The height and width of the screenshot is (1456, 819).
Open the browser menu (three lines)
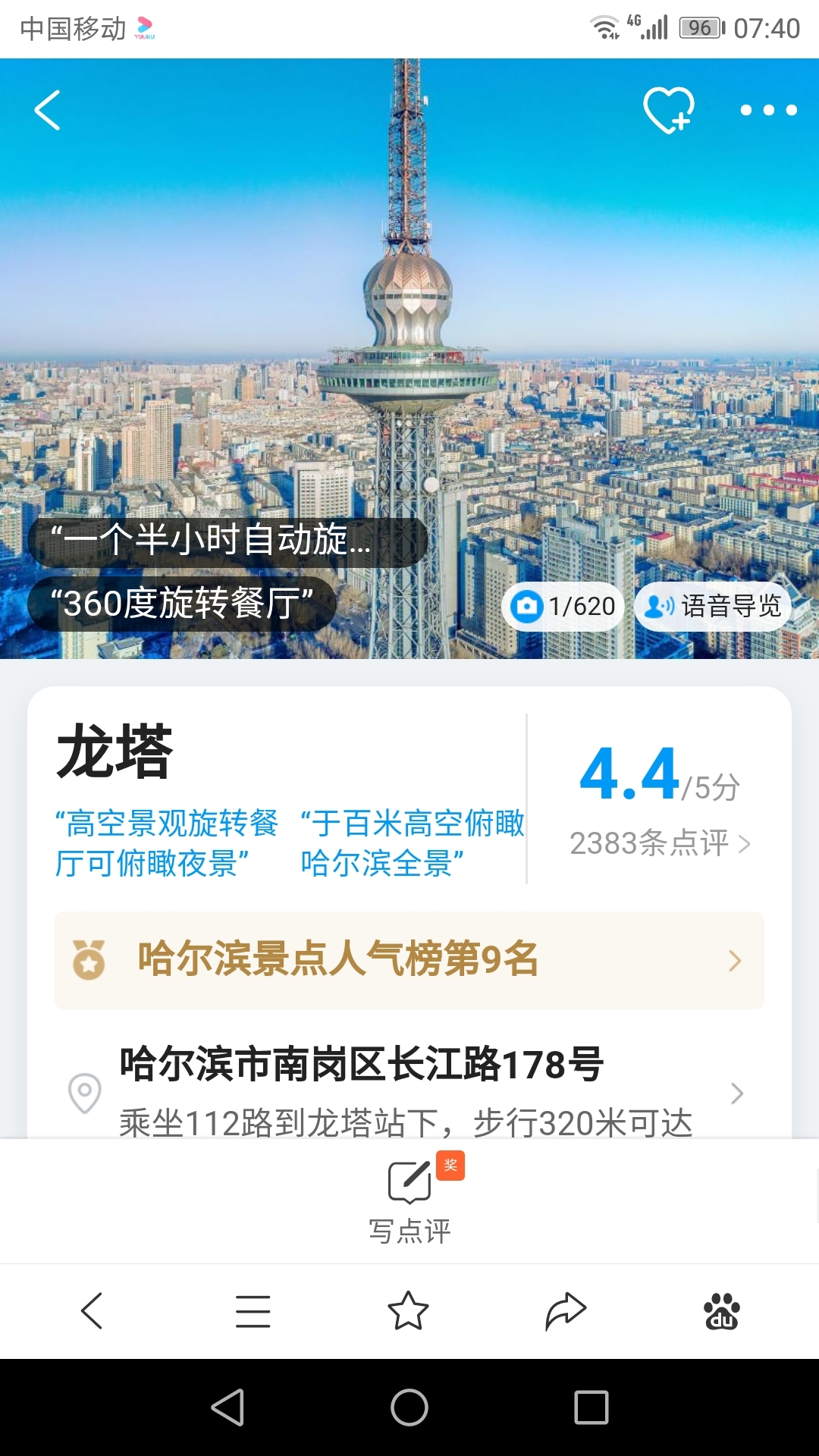point(253,1310)
